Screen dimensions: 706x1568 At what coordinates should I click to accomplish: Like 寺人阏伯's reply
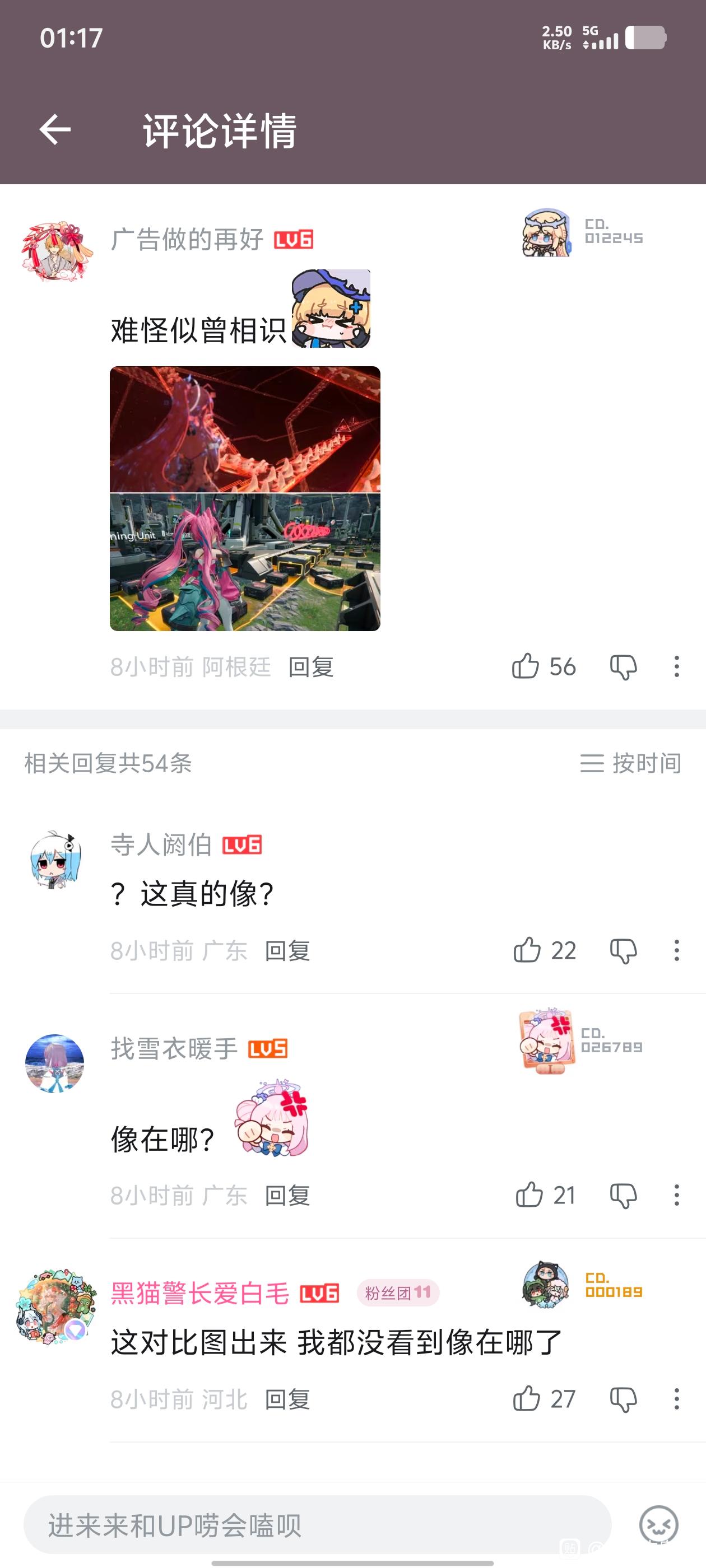[527, 950]
